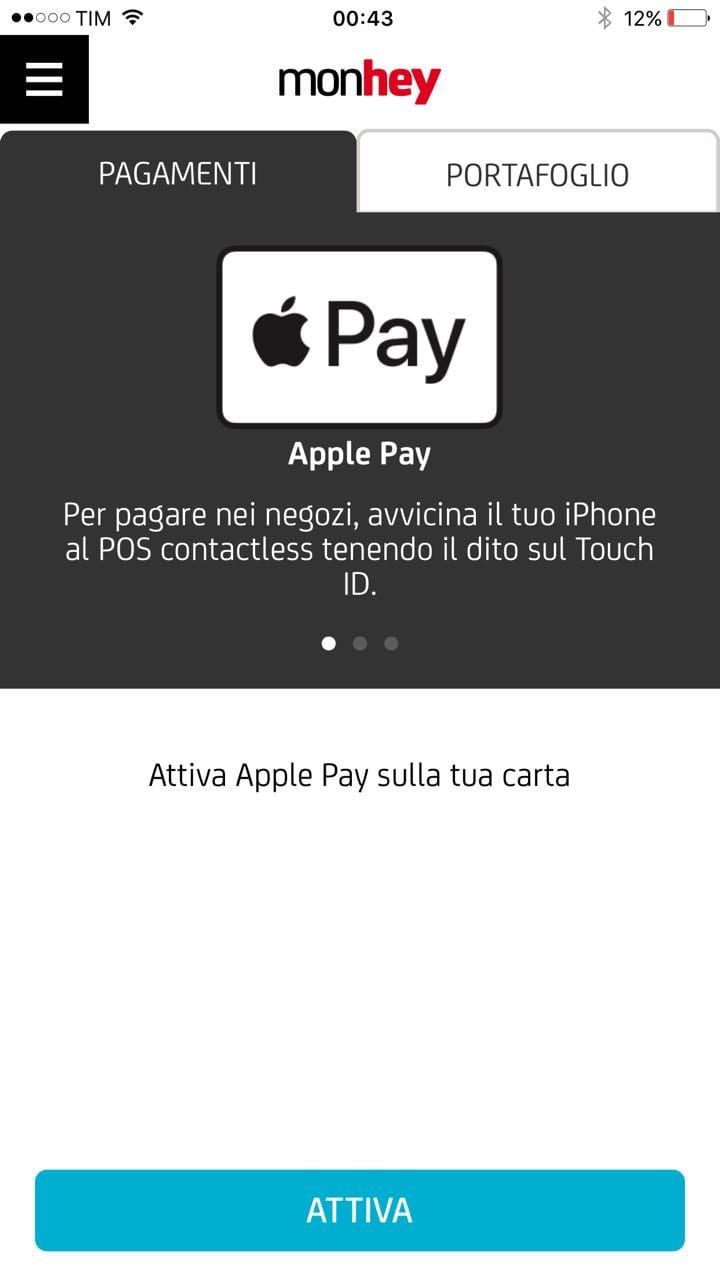
Task: Open the hamburger menu
Action: coord(44,79)
